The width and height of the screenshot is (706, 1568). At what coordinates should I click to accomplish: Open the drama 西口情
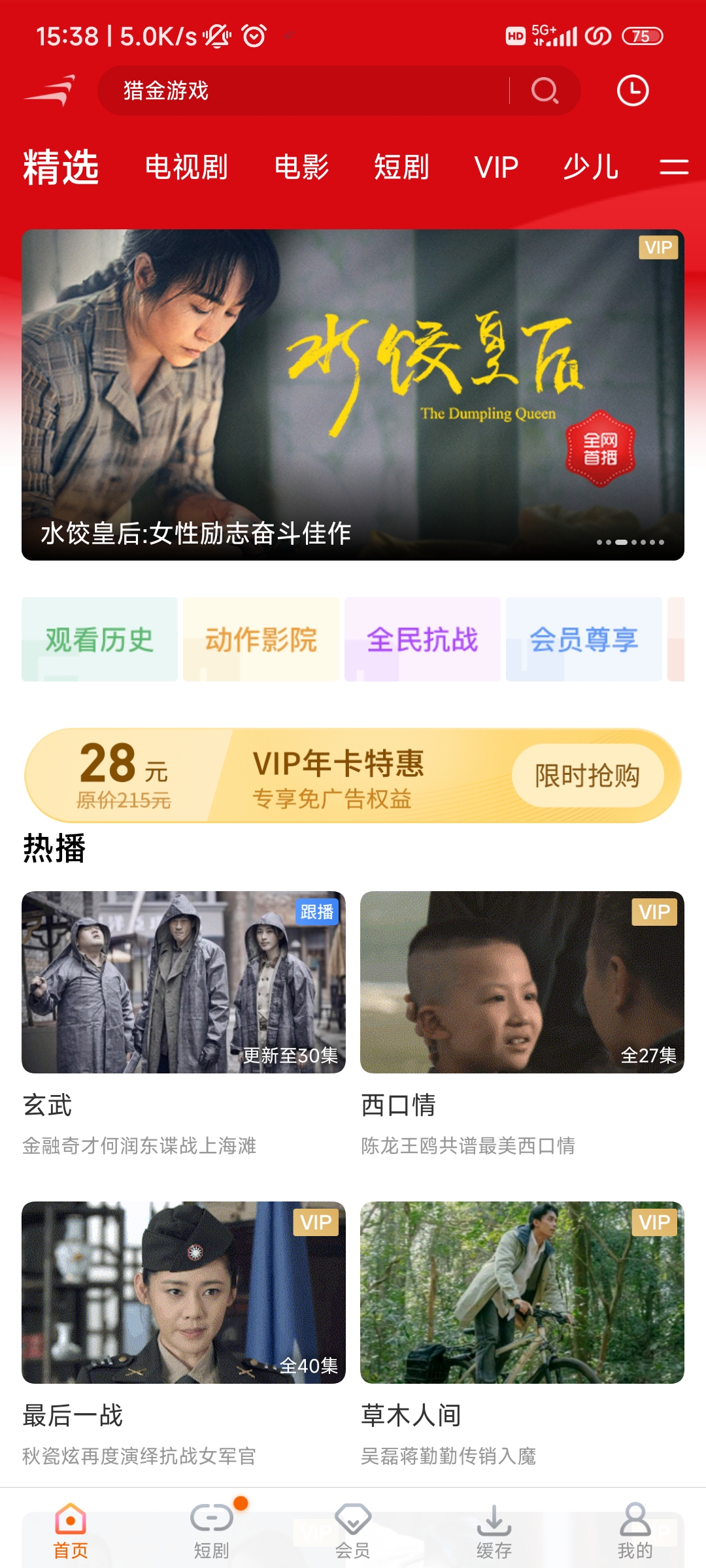[x=522, y=982]
